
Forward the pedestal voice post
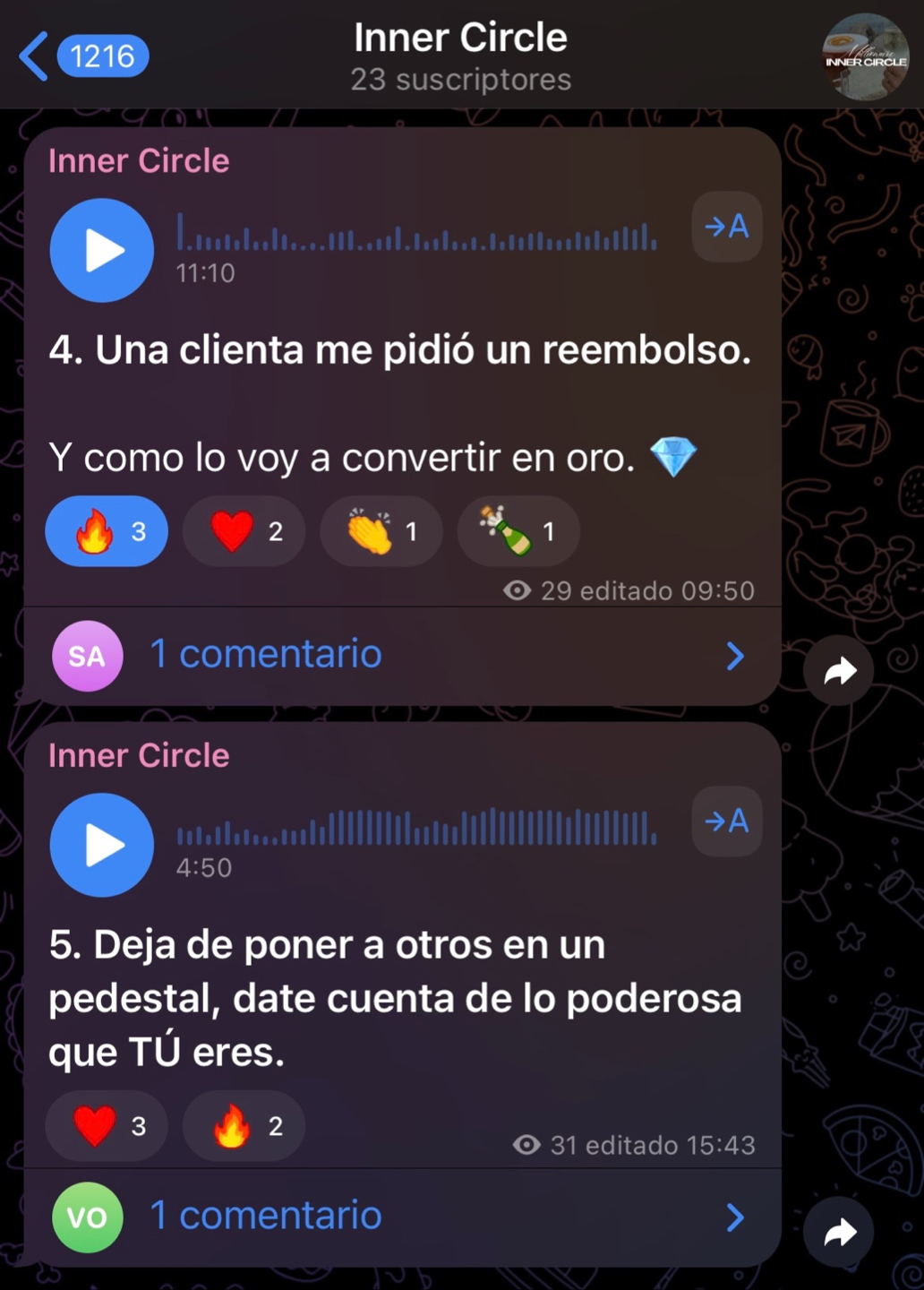839,1233
